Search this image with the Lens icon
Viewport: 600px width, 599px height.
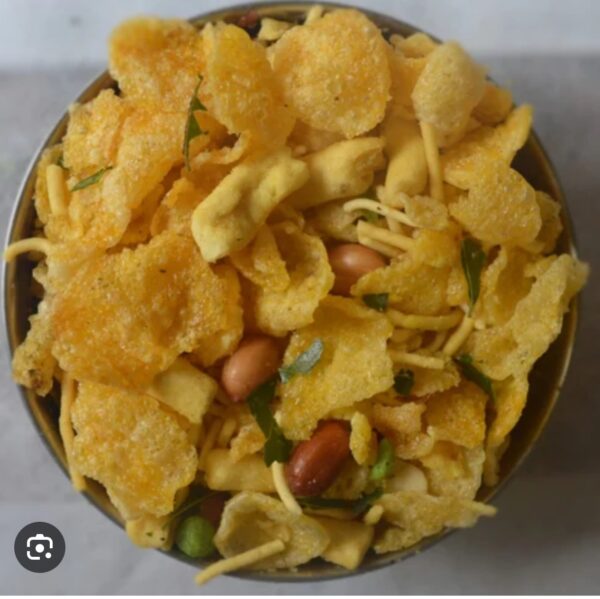tap(39, 547)
